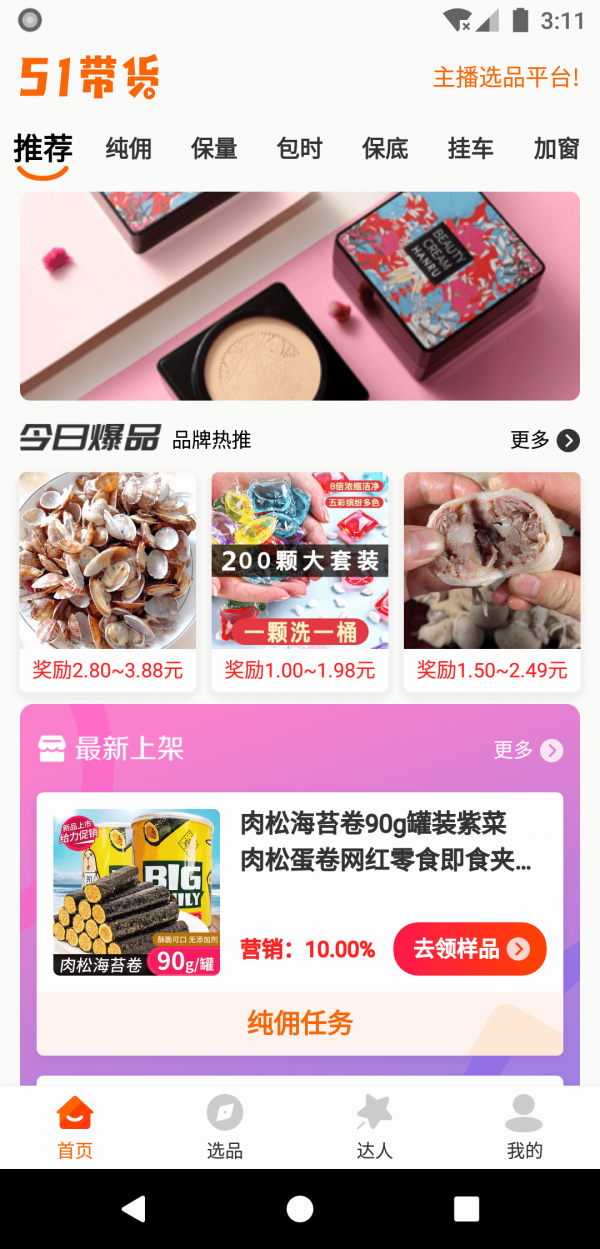
Task: Switch to the 挂车 tab
Action: point(470,149)
